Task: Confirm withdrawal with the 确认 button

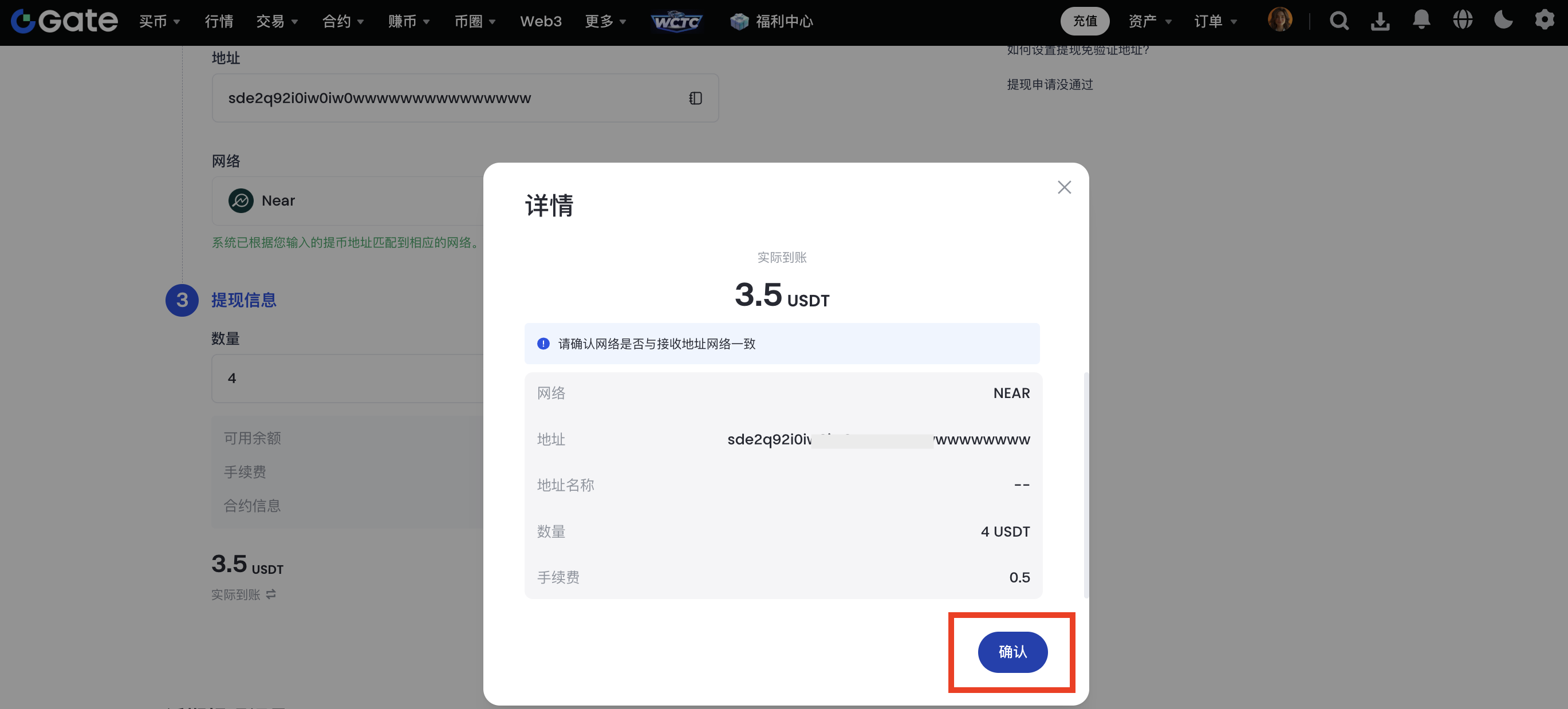Action: [1012, 652]
